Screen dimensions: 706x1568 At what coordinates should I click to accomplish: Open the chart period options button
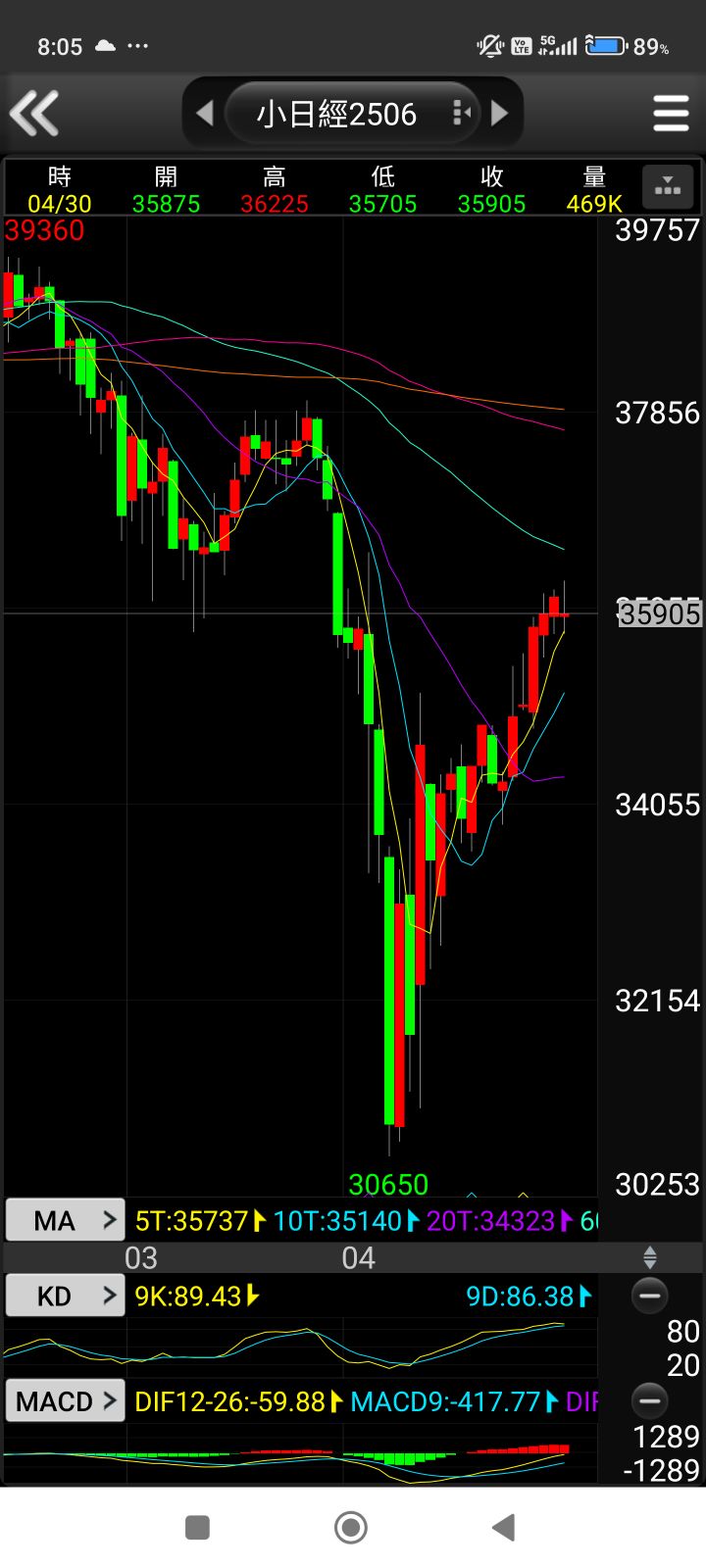[668, 186]
